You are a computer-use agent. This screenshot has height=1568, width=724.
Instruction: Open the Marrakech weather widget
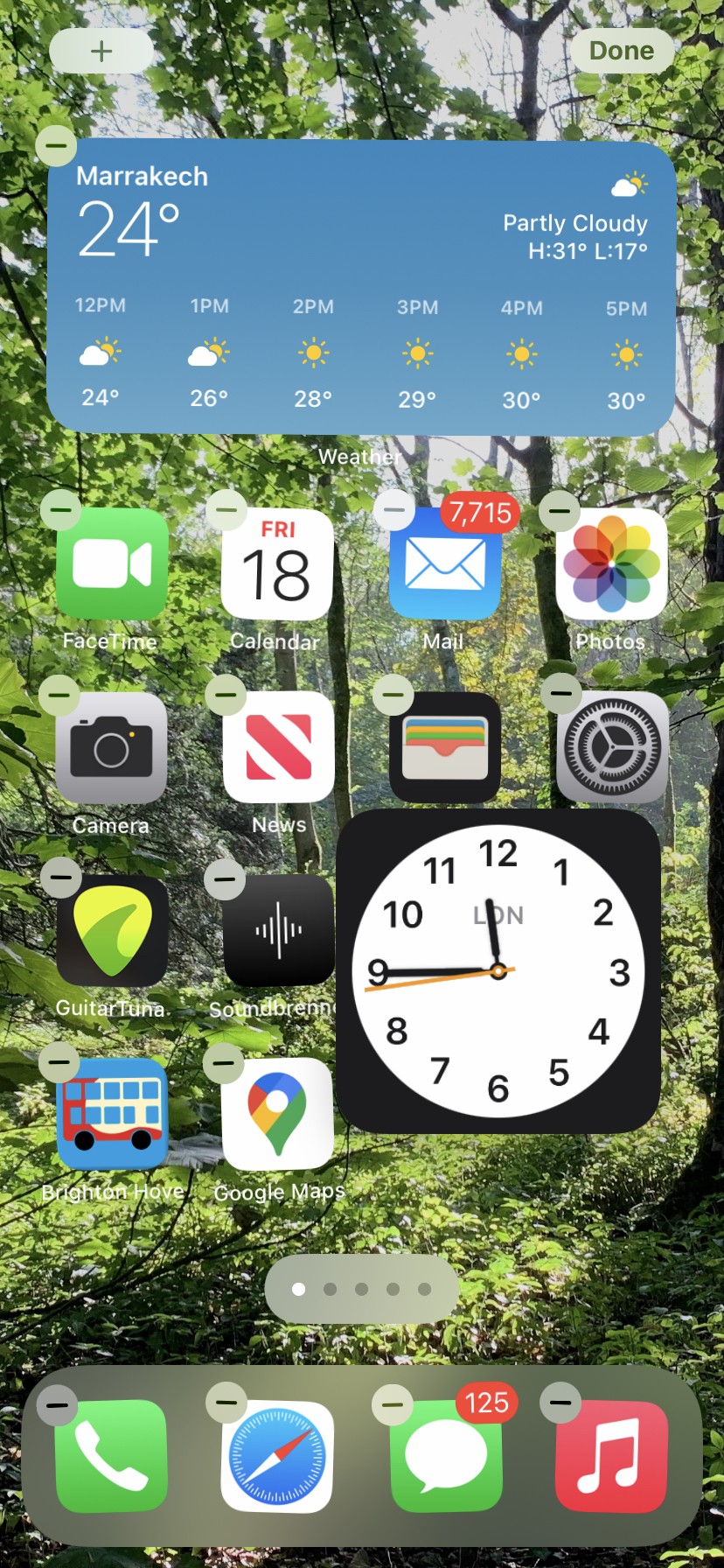click(x=360, y=288)
